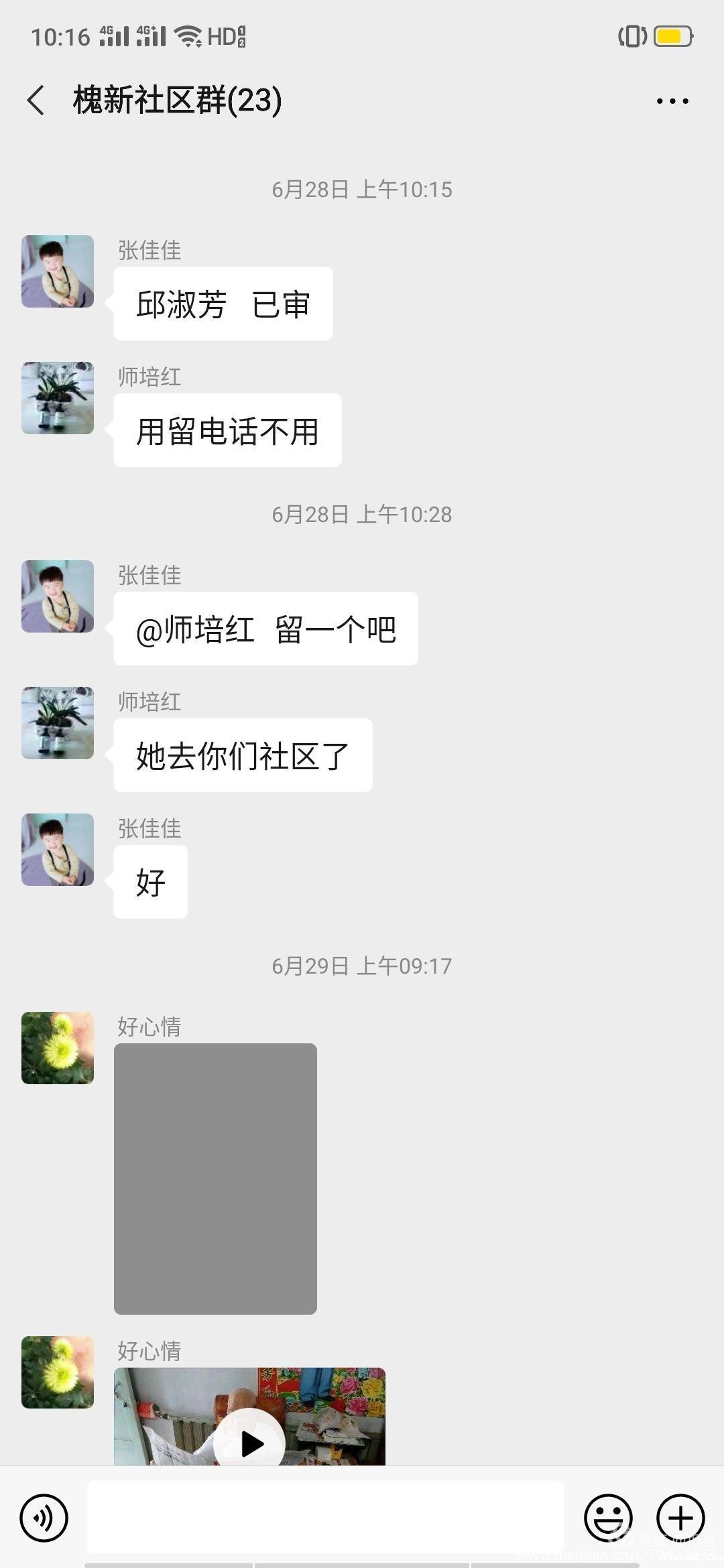Open the plus attachments menu
The width and height of the screenshot is (724, 1568).
click(x=680, y=1518)
